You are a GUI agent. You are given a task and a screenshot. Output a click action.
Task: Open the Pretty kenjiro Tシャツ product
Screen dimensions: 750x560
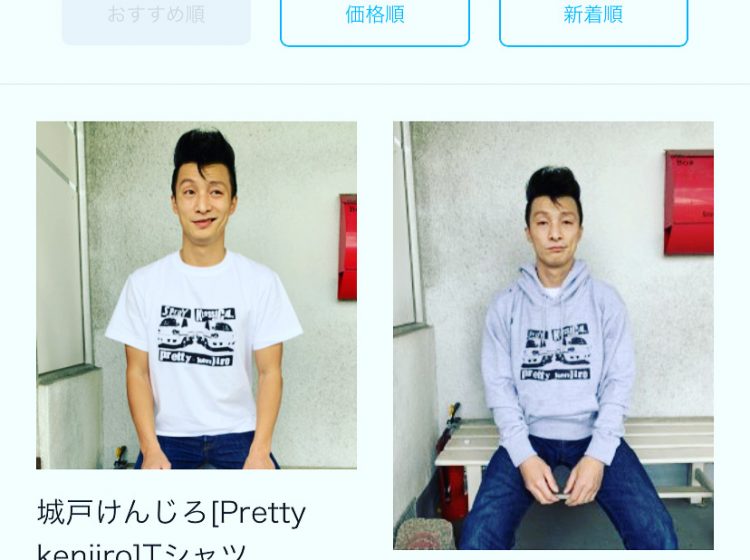coord(196,296)
